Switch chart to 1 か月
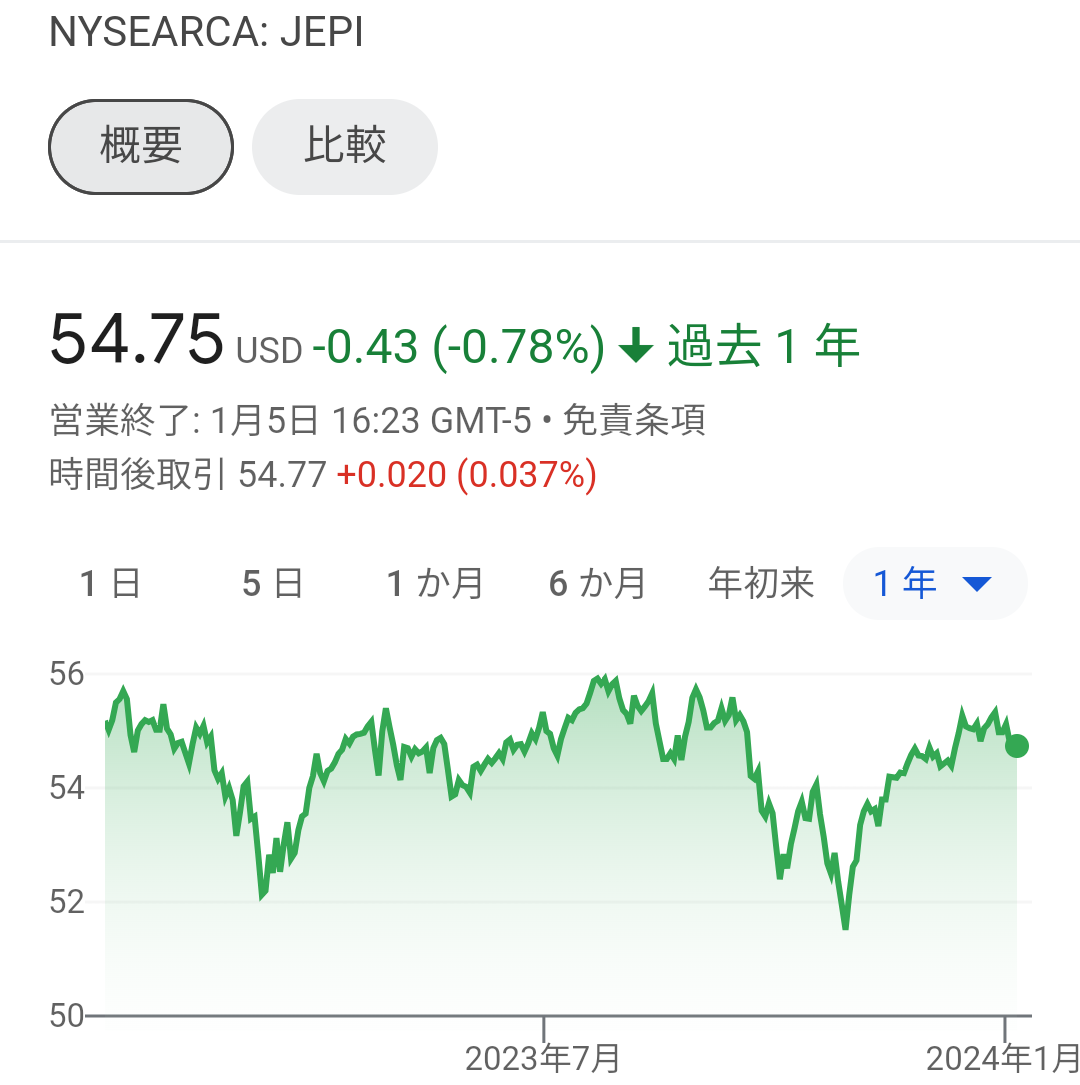The height and width of the screenshot is (1085, 1080). pos(434,583)
